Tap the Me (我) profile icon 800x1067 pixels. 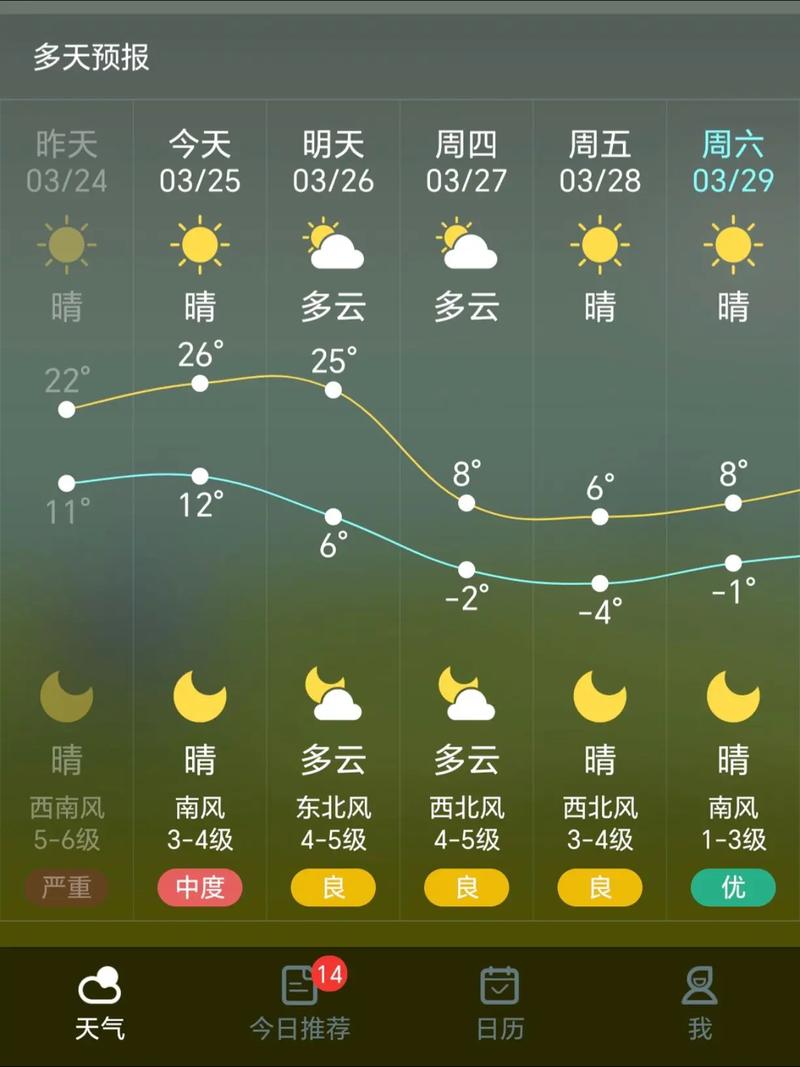(x=700, y=985)
